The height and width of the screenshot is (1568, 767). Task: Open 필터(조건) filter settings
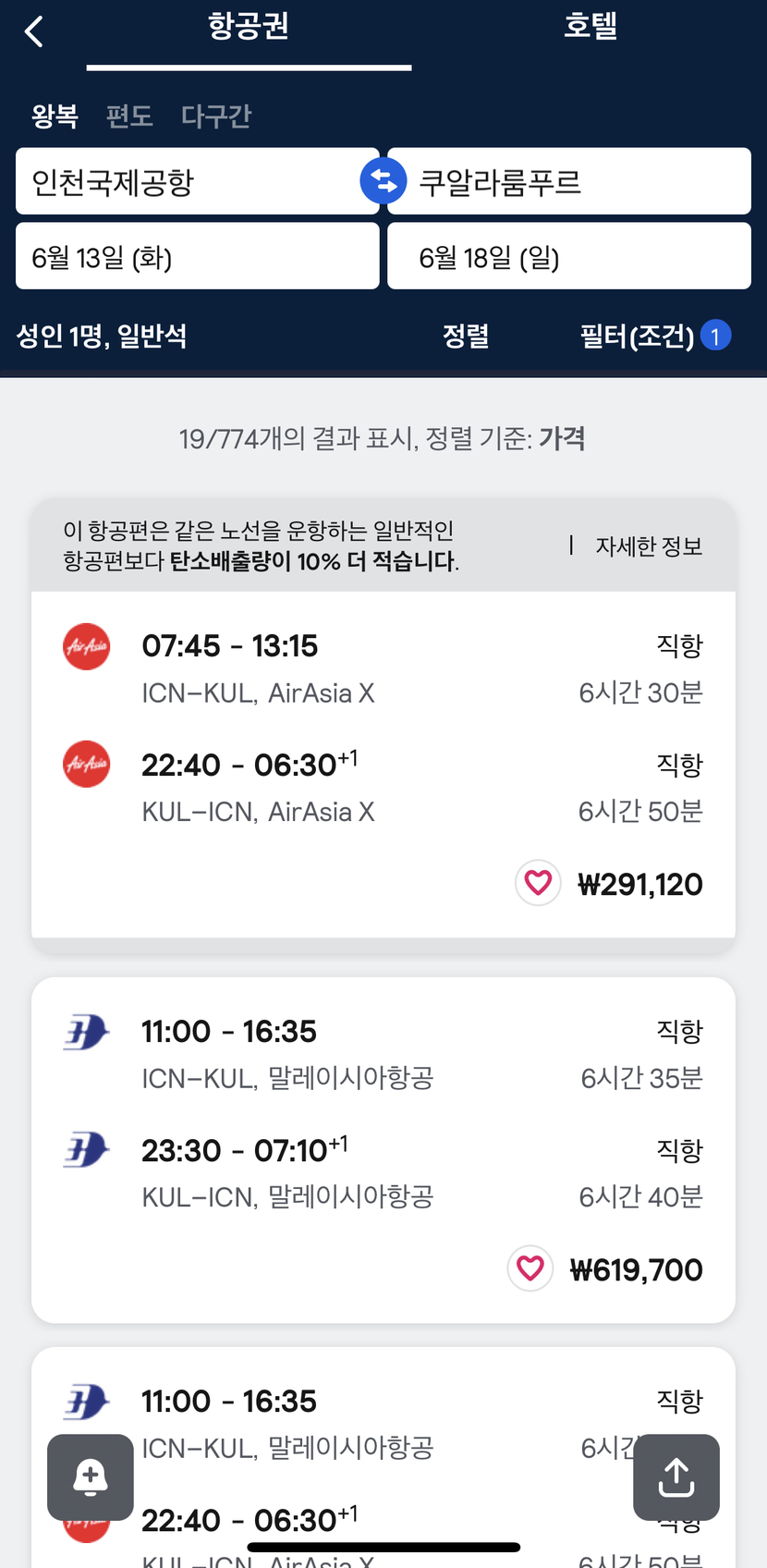[x=655, y=336]
